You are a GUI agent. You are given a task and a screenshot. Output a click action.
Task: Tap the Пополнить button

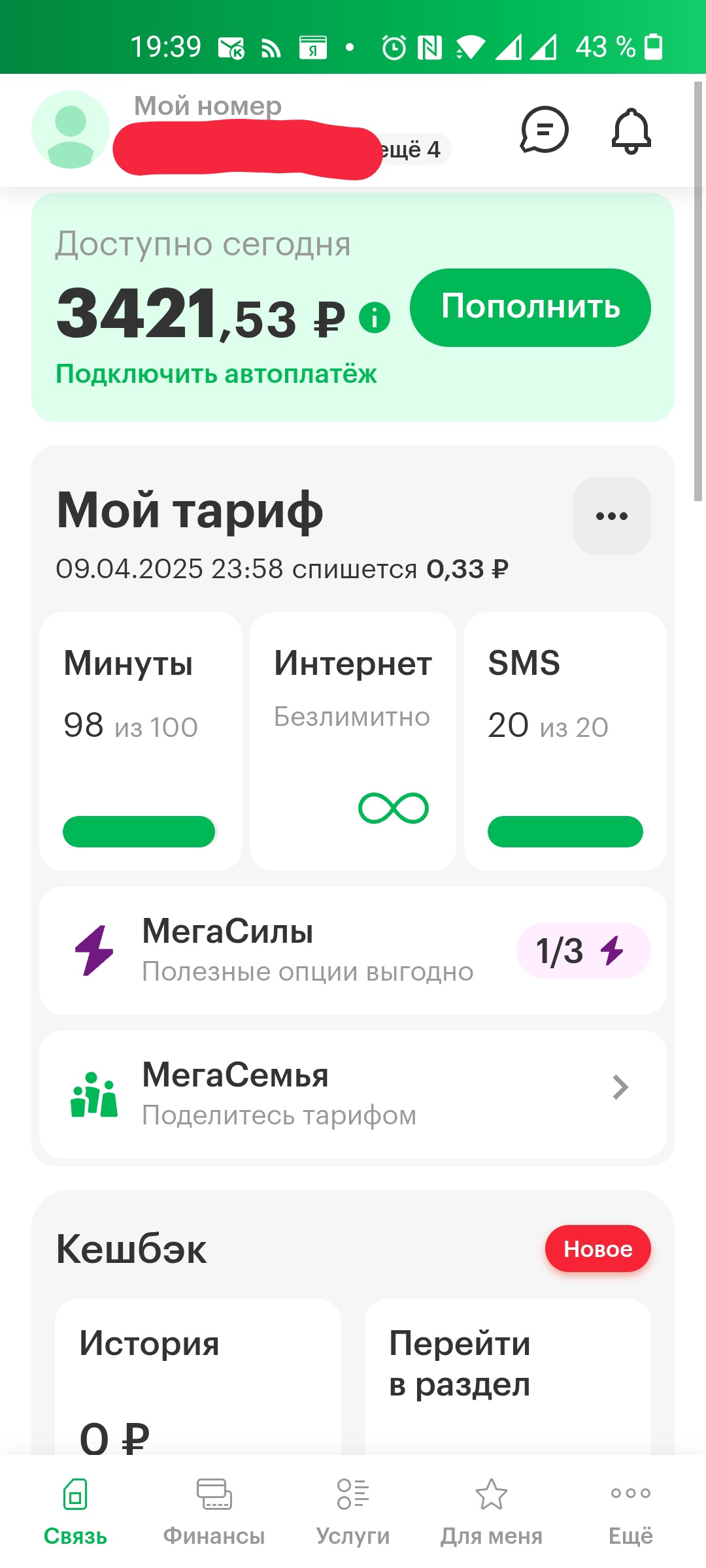[x=530, y=307]
